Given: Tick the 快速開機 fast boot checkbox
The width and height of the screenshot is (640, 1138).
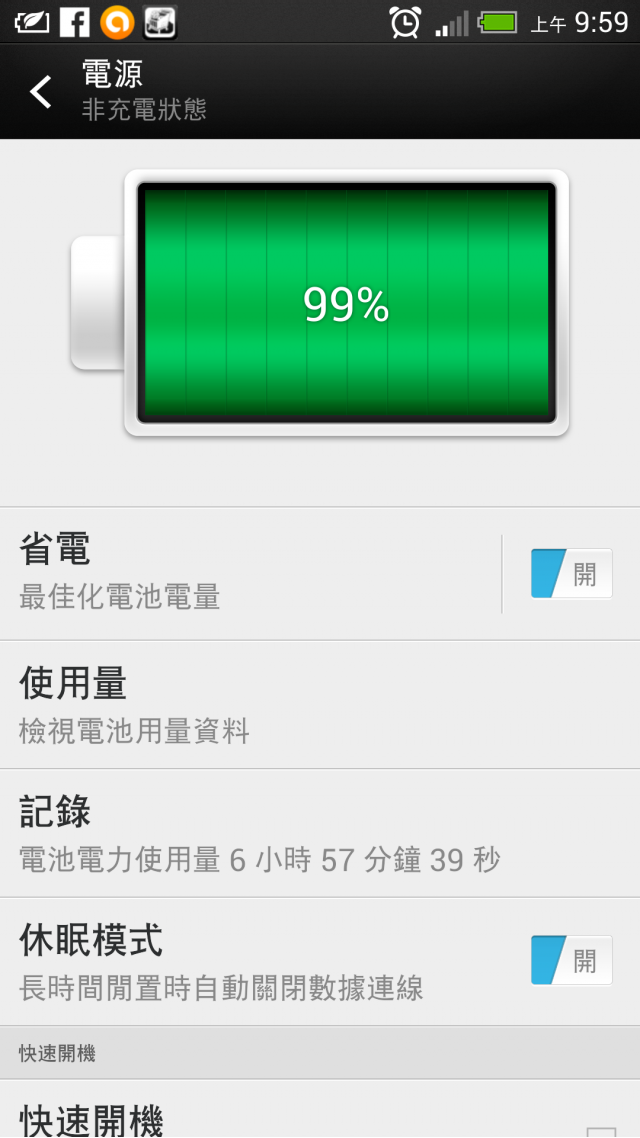Looking at the screenshot, I should pos(601,1131).
